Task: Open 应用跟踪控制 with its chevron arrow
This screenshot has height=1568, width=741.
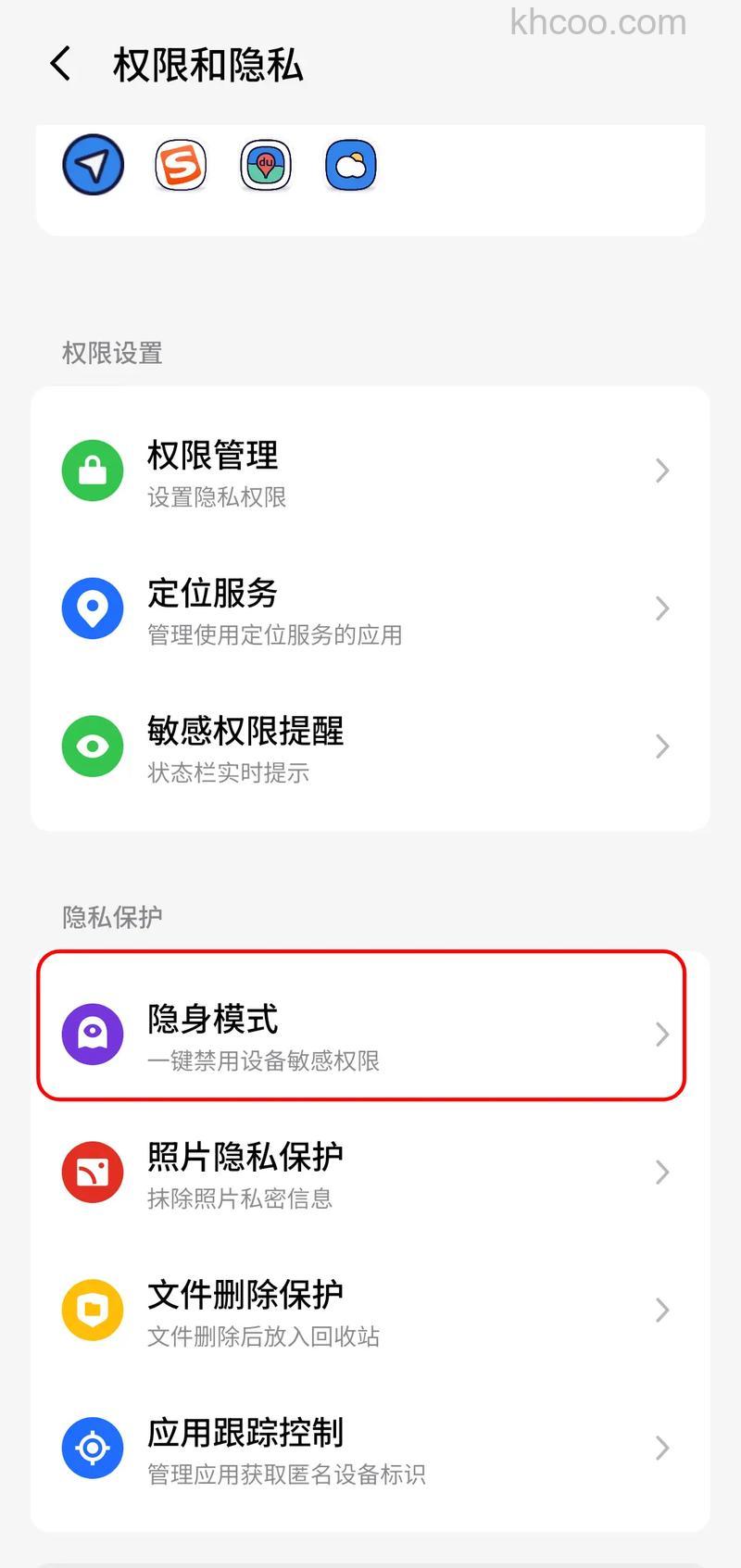Action: (661, 1448)
